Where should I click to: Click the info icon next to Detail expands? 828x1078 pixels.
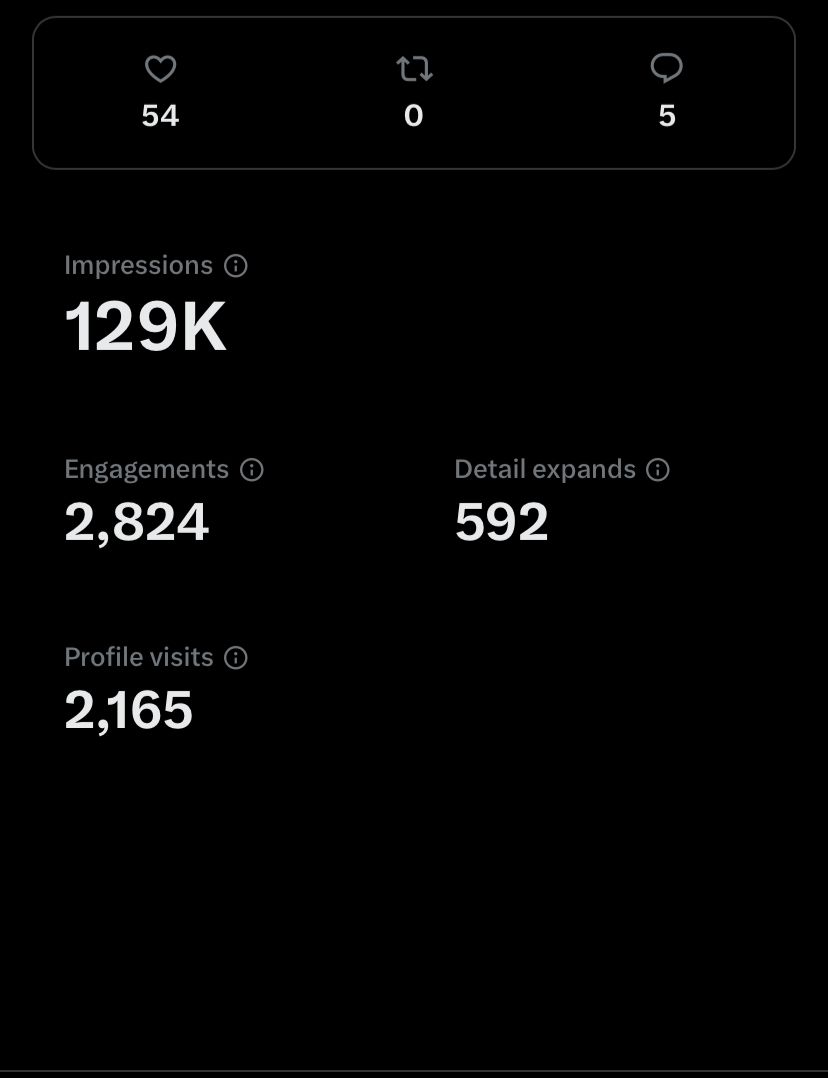[x=657, y=469]
